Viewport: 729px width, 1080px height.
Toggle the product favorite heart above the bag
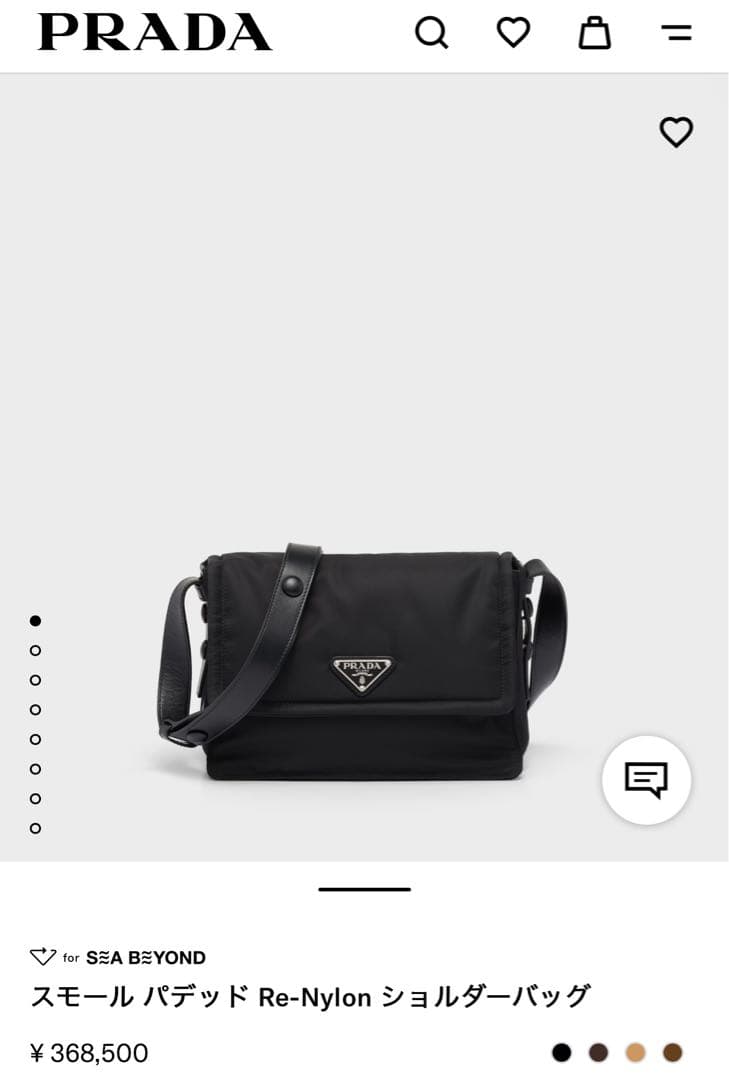pyautogui.click(x=676, y=131)
